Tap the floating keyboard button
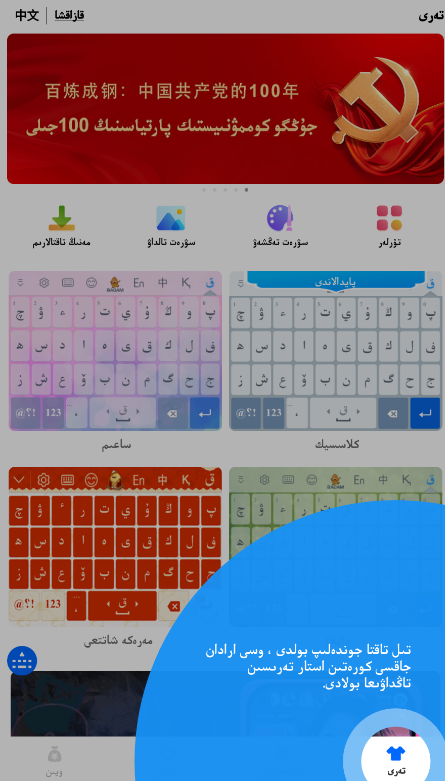 (x=22, y=660)
